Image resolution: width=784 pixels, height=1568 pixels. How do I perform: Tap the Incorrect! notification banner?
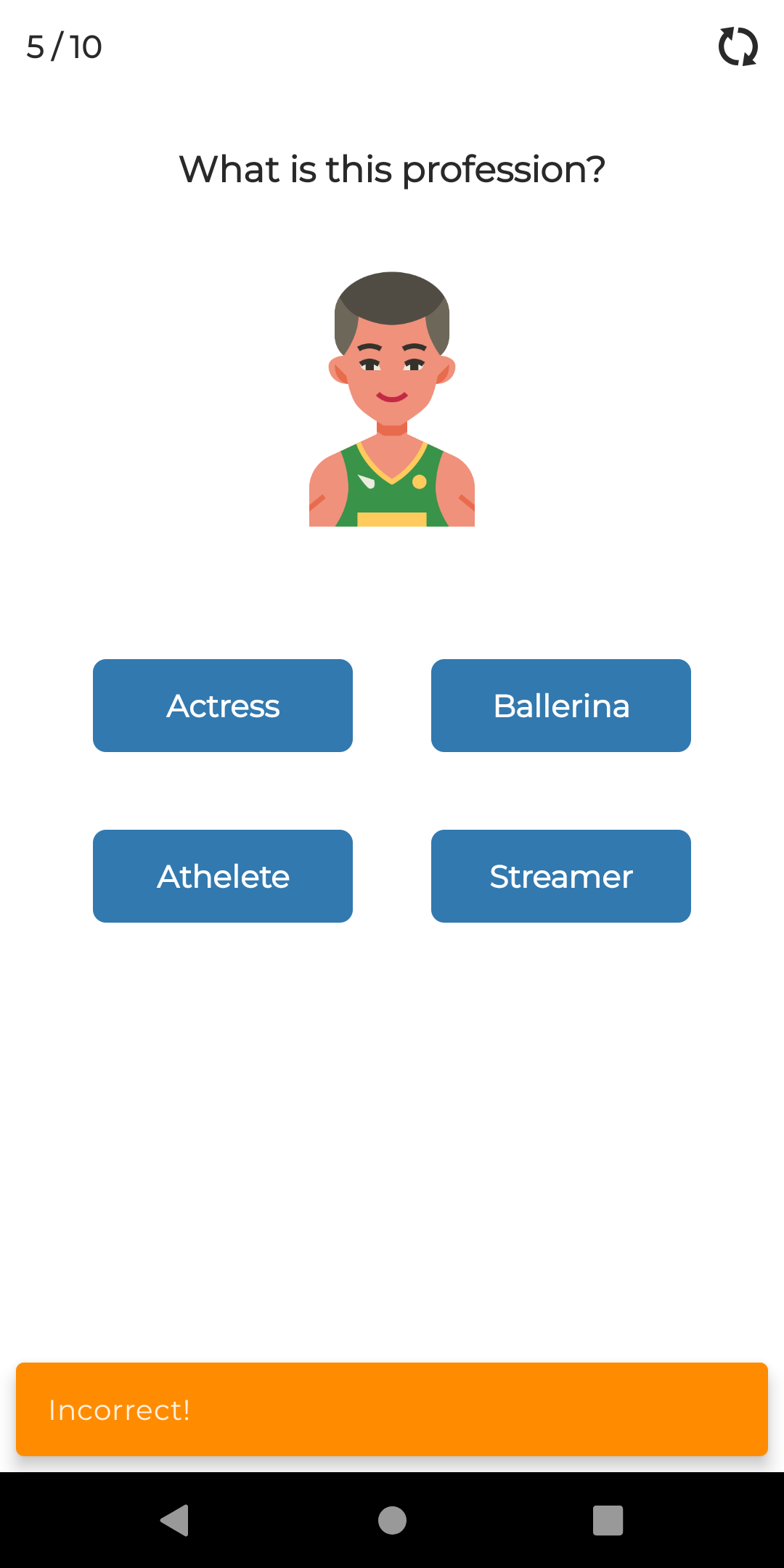pos(392,1408)
